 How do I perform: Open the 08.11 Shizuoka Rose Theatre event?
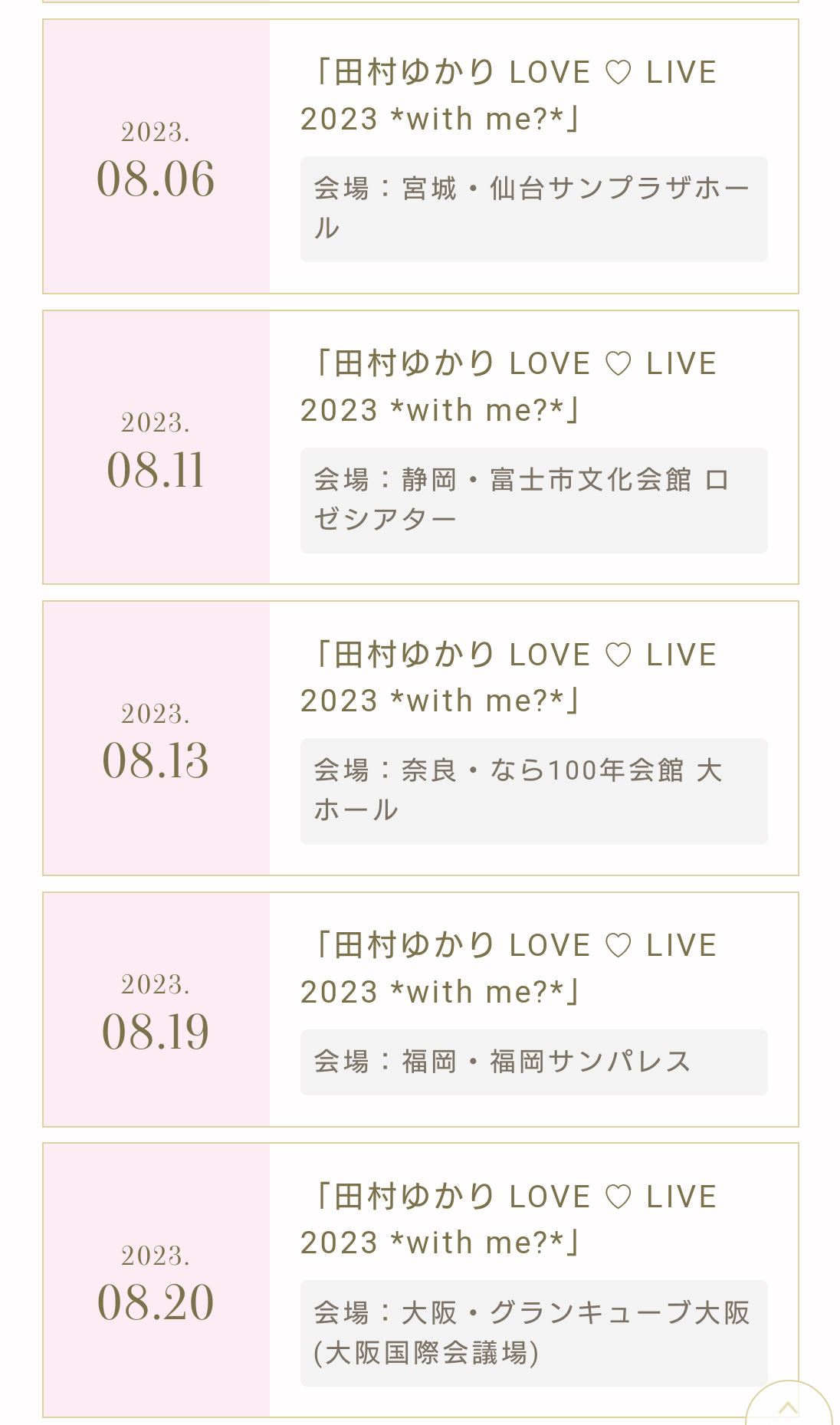420,448
